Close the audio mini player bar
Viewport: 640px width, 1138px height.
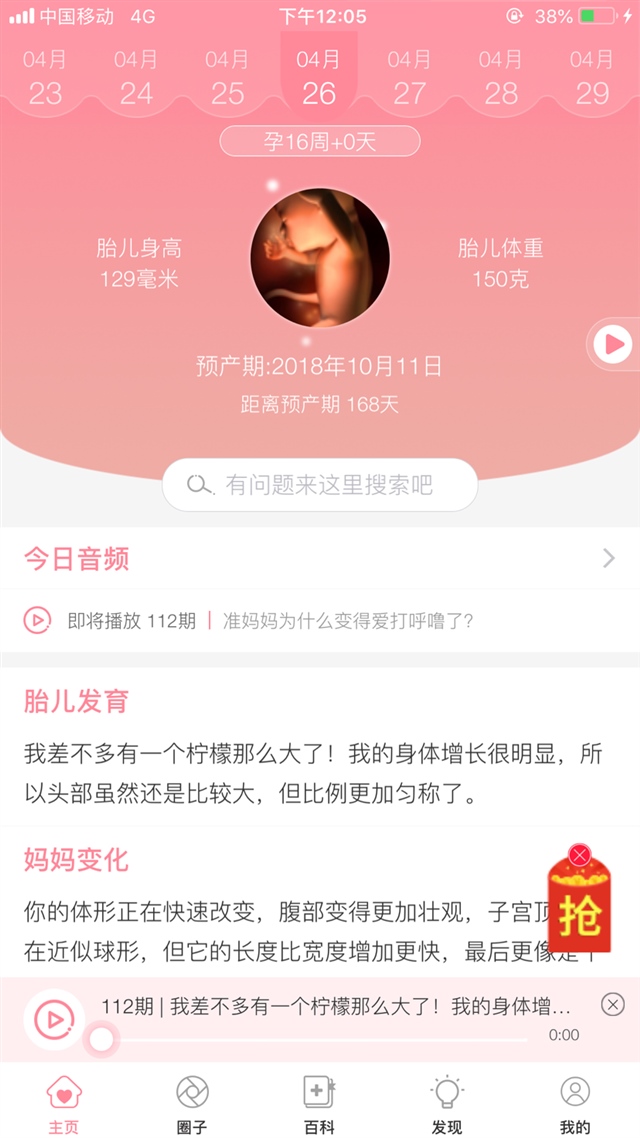612,1004
